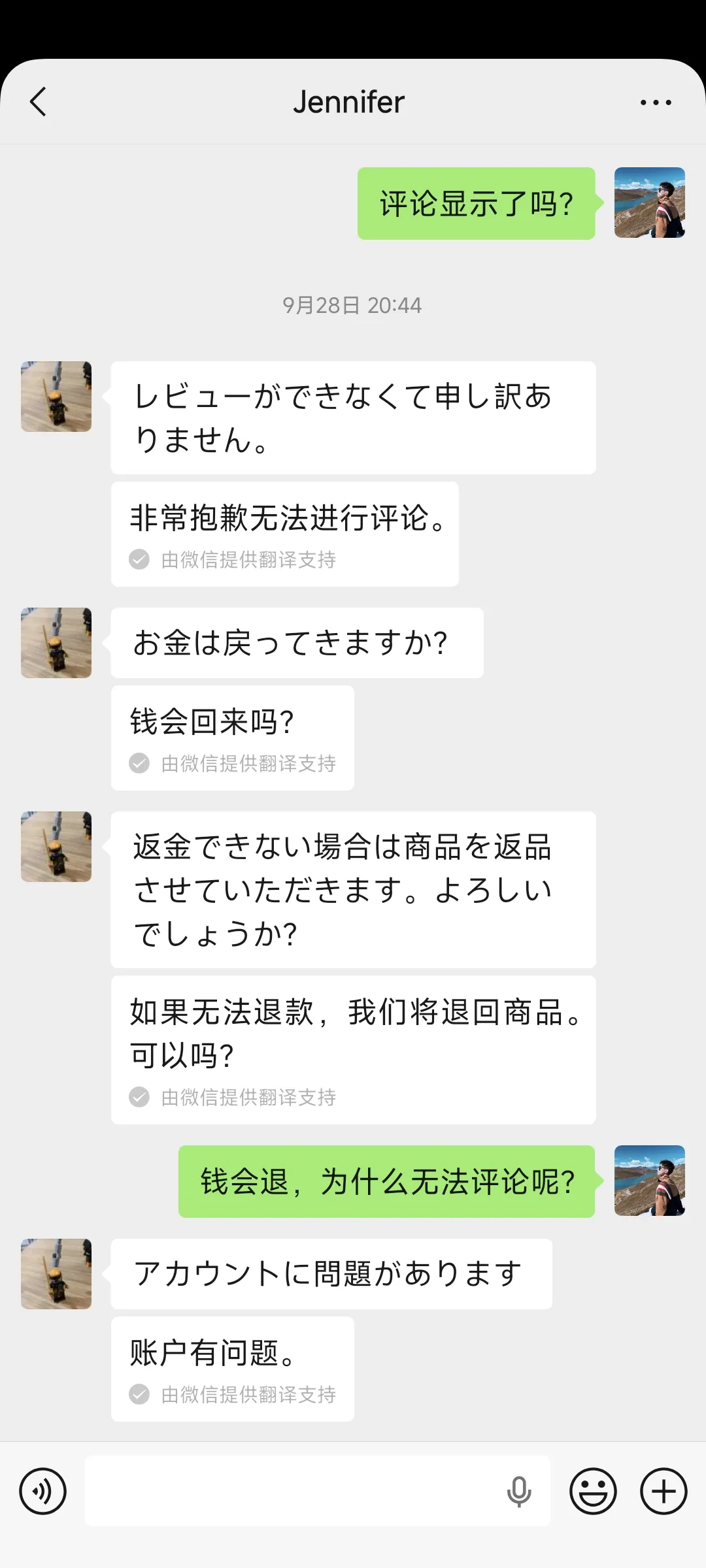Viewport: 706px width, 1568px height.
Task: Tap the chat title Jennifer
Action: click(x=350, y=101)
